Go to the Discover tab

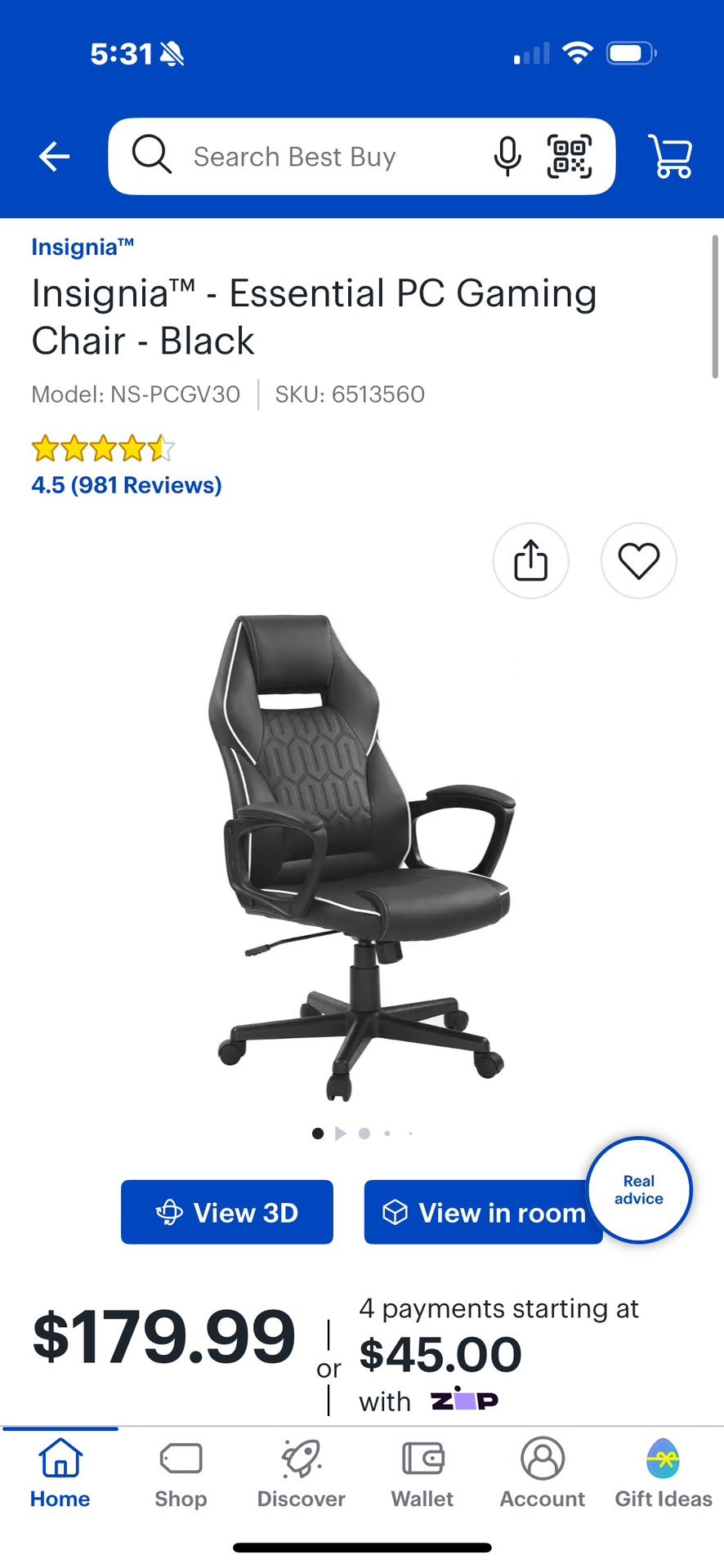301,1474
